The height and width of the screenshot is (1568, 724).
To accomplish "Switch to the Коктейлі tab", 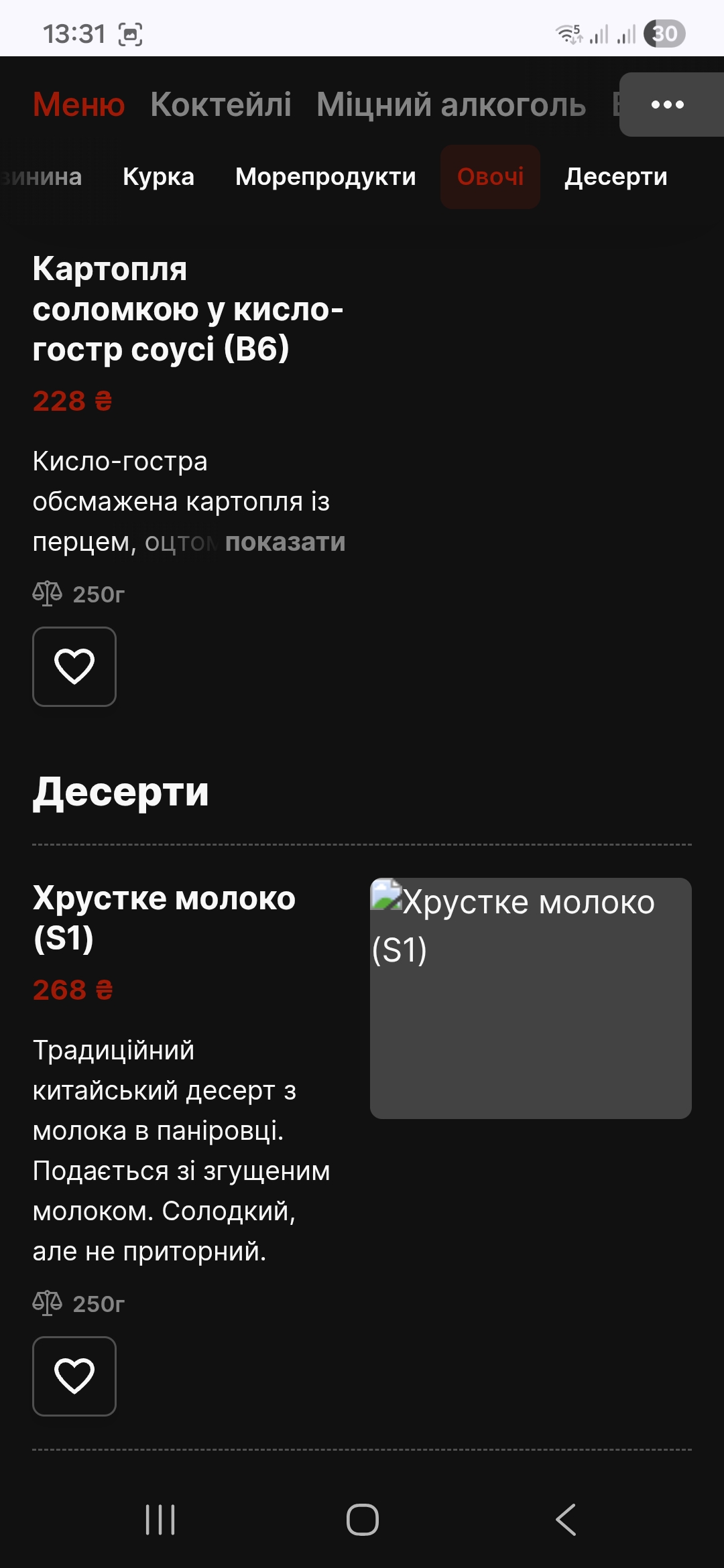I will point(221,105).
